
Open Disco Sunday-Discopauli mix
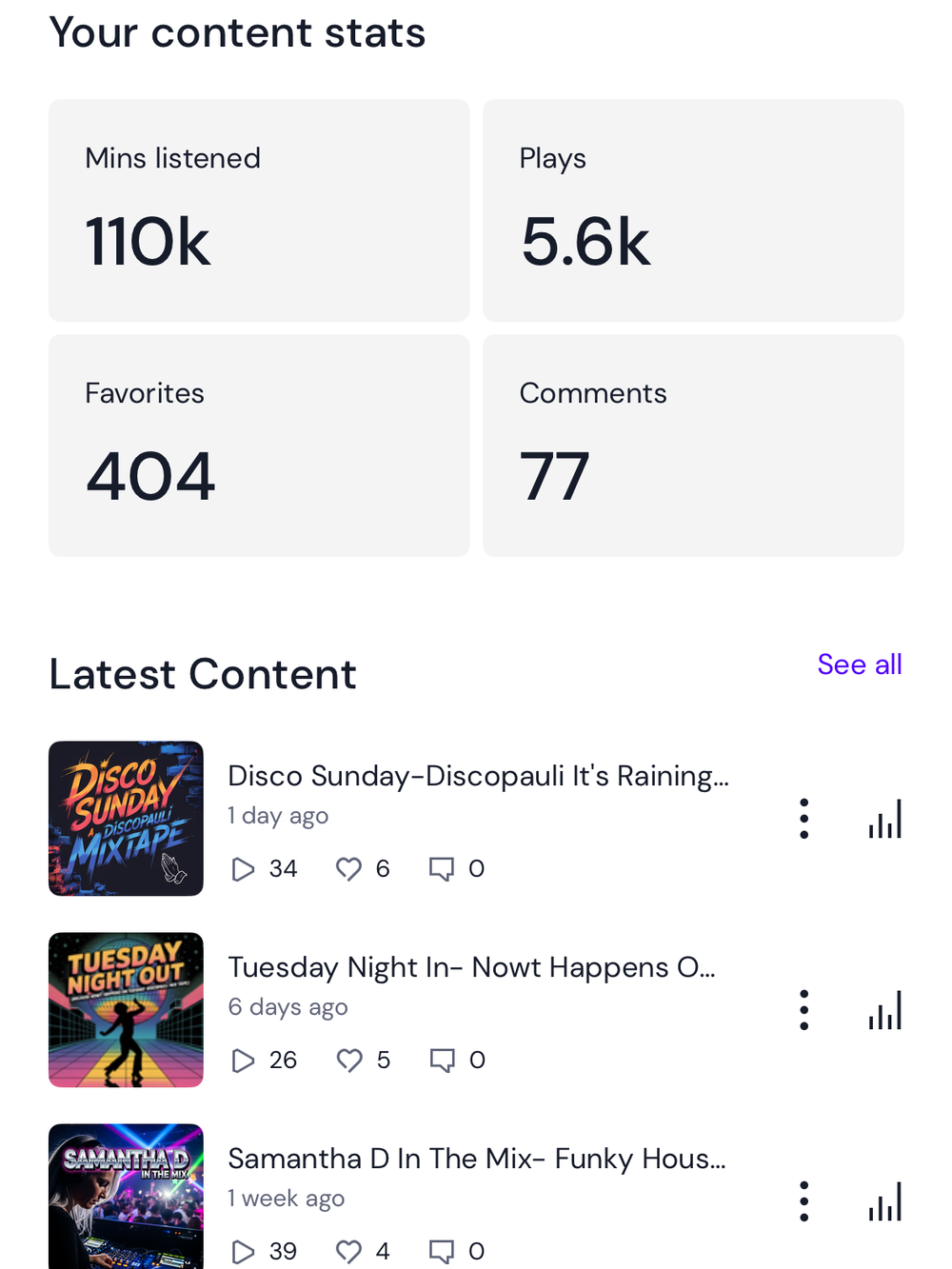pyautogui.click(x=478, y=776)
